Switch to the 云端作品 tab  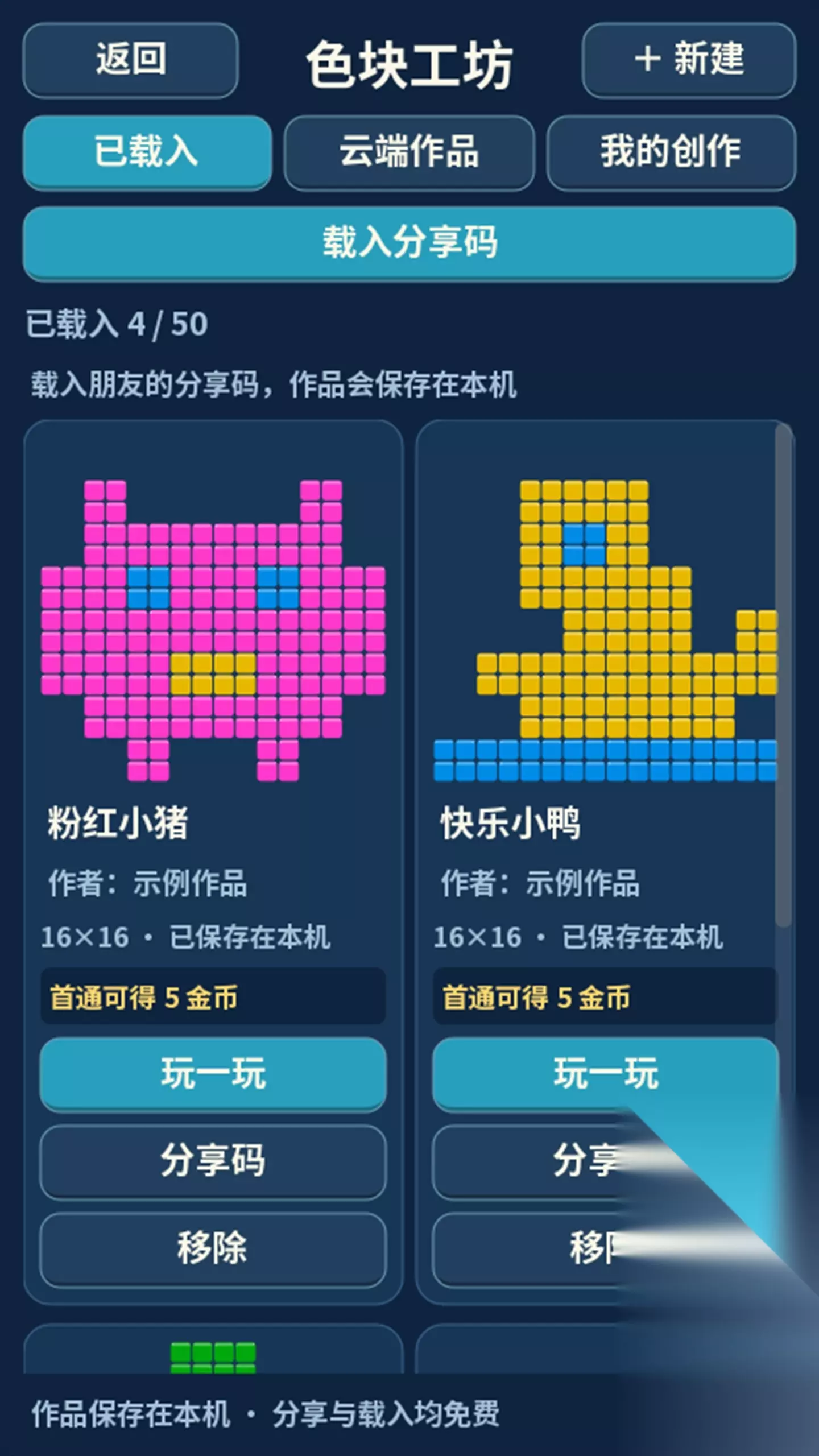tap(409, 152)
